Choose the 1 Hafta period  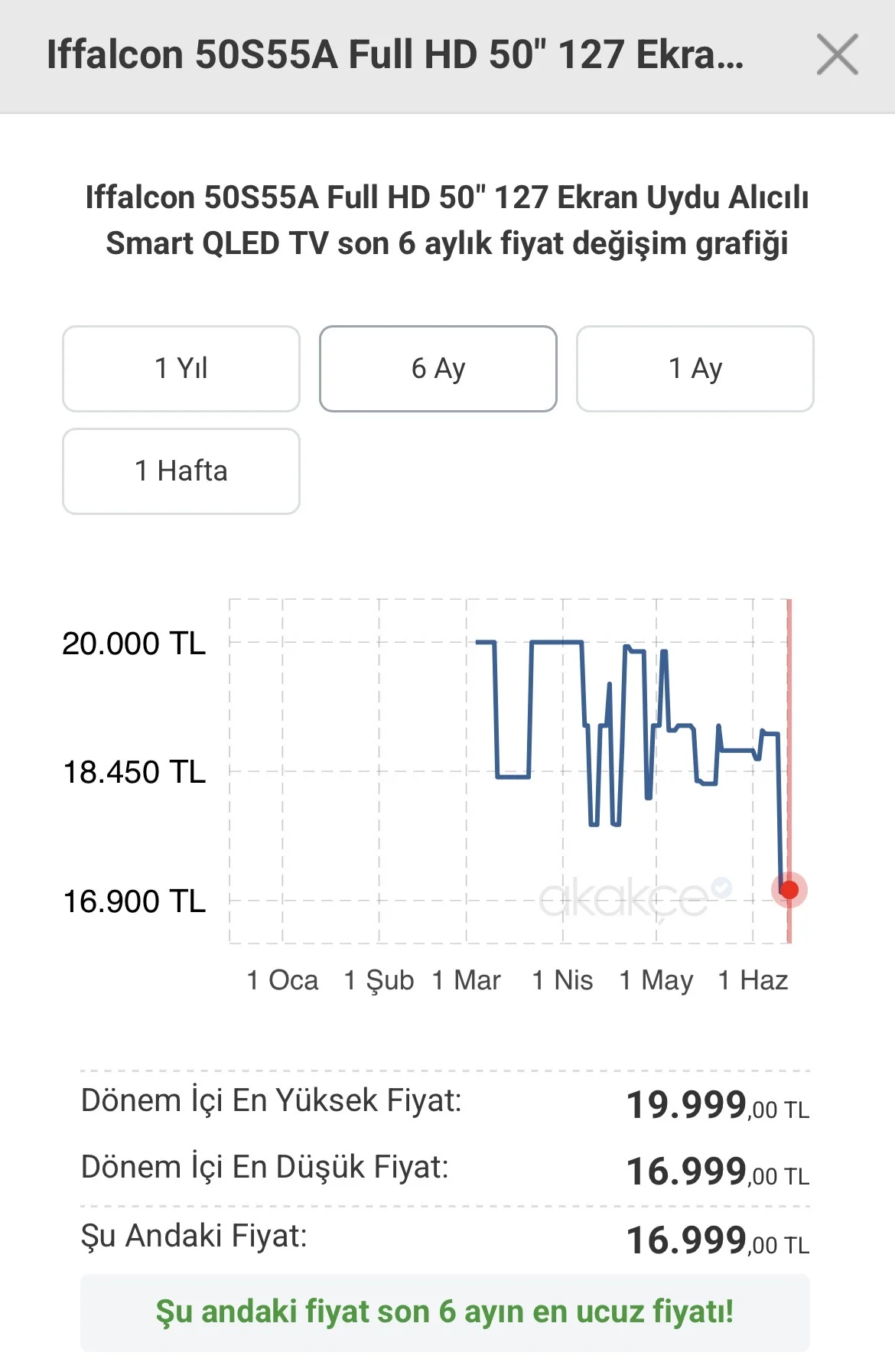(181, 471)
